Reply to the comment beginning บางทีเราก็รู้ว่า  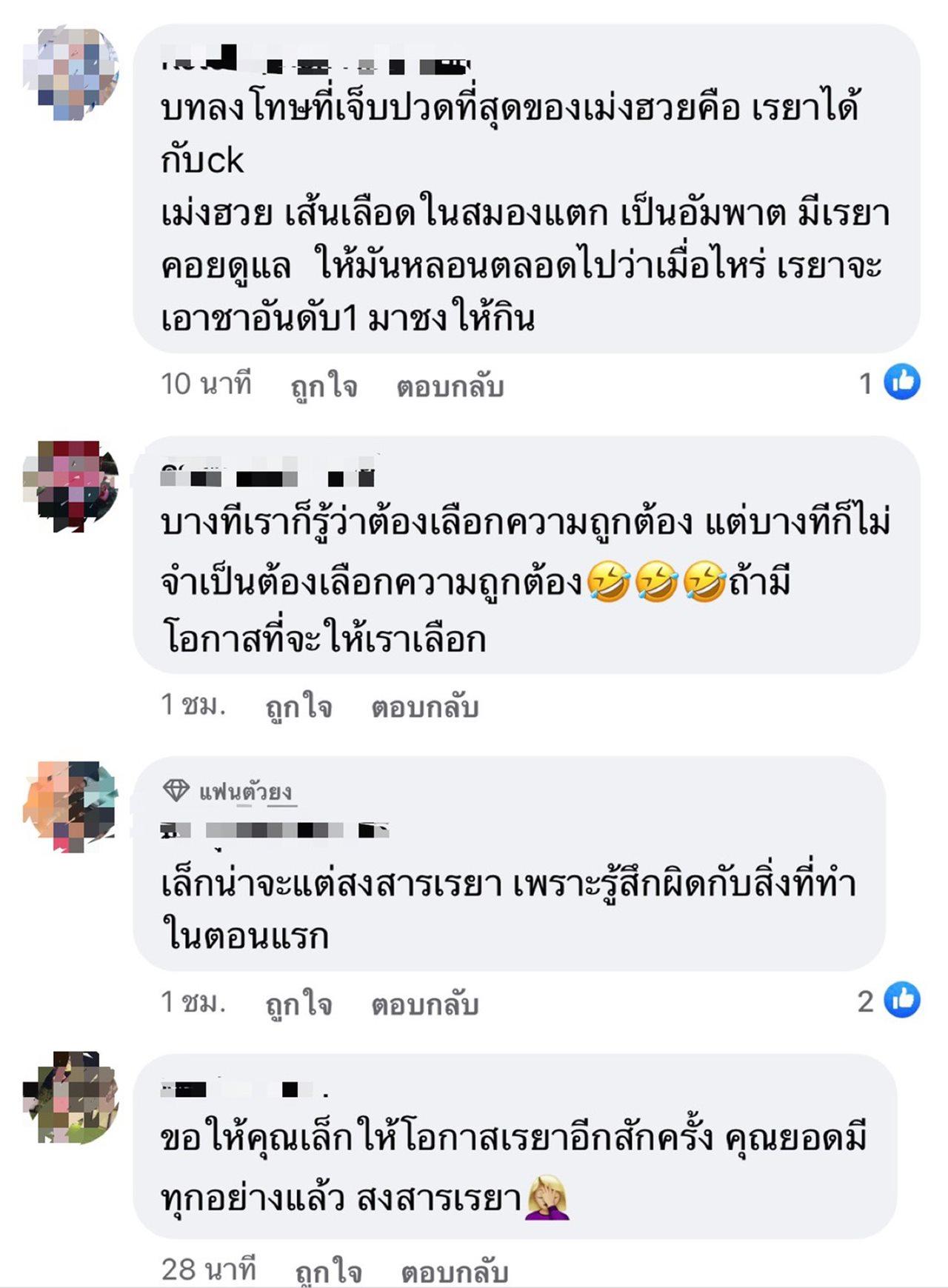(x=424, y=707)
